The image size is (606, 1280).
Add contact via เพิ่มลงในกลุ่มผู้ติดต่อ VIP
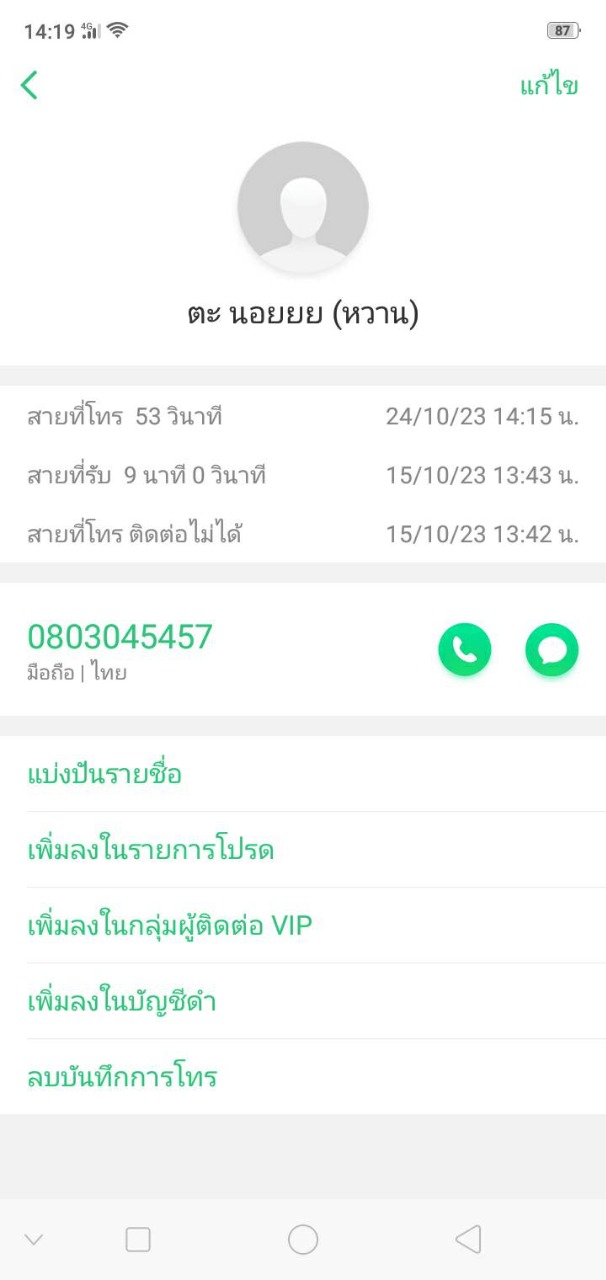tap(170, 926)
